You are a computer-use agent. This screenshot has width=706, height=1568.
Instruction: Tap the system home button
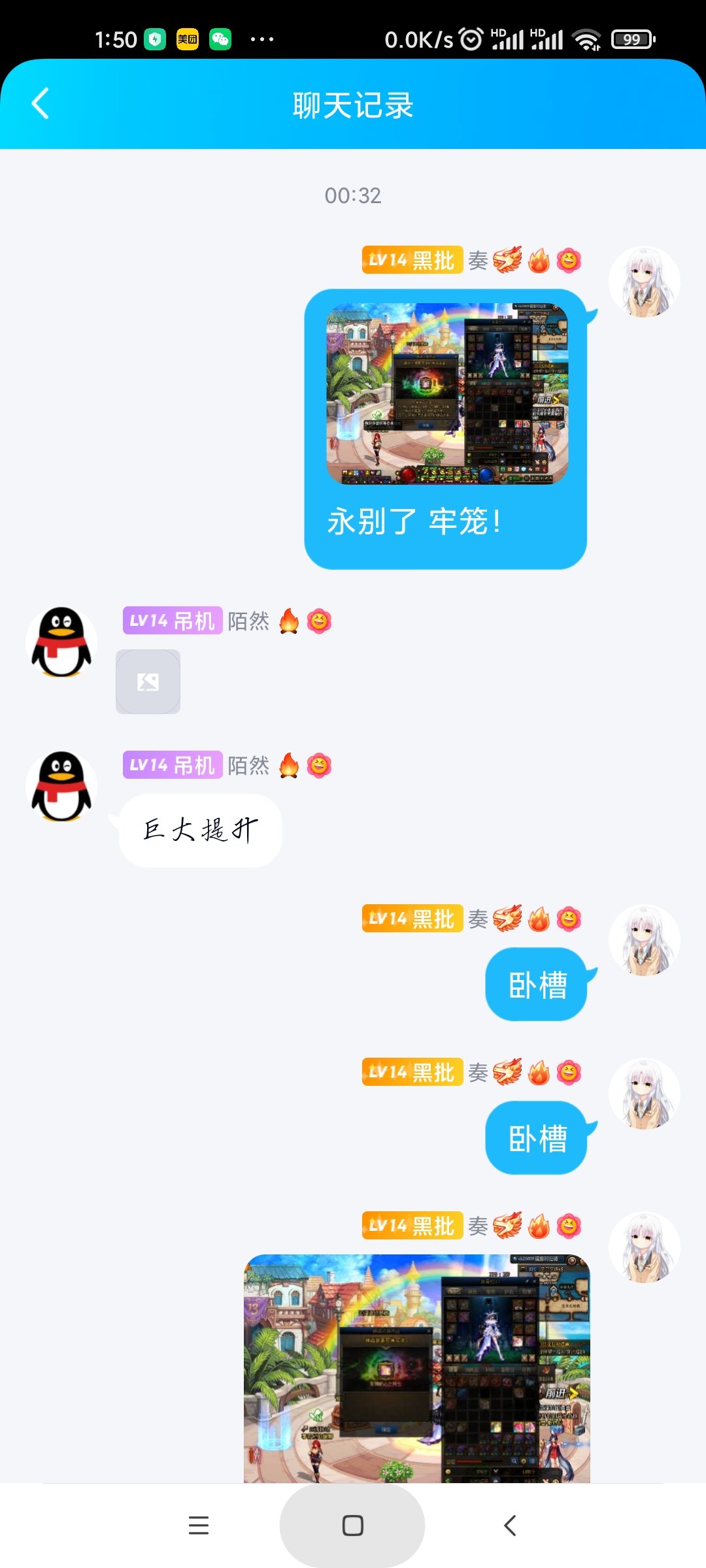tap(352, 1526)
